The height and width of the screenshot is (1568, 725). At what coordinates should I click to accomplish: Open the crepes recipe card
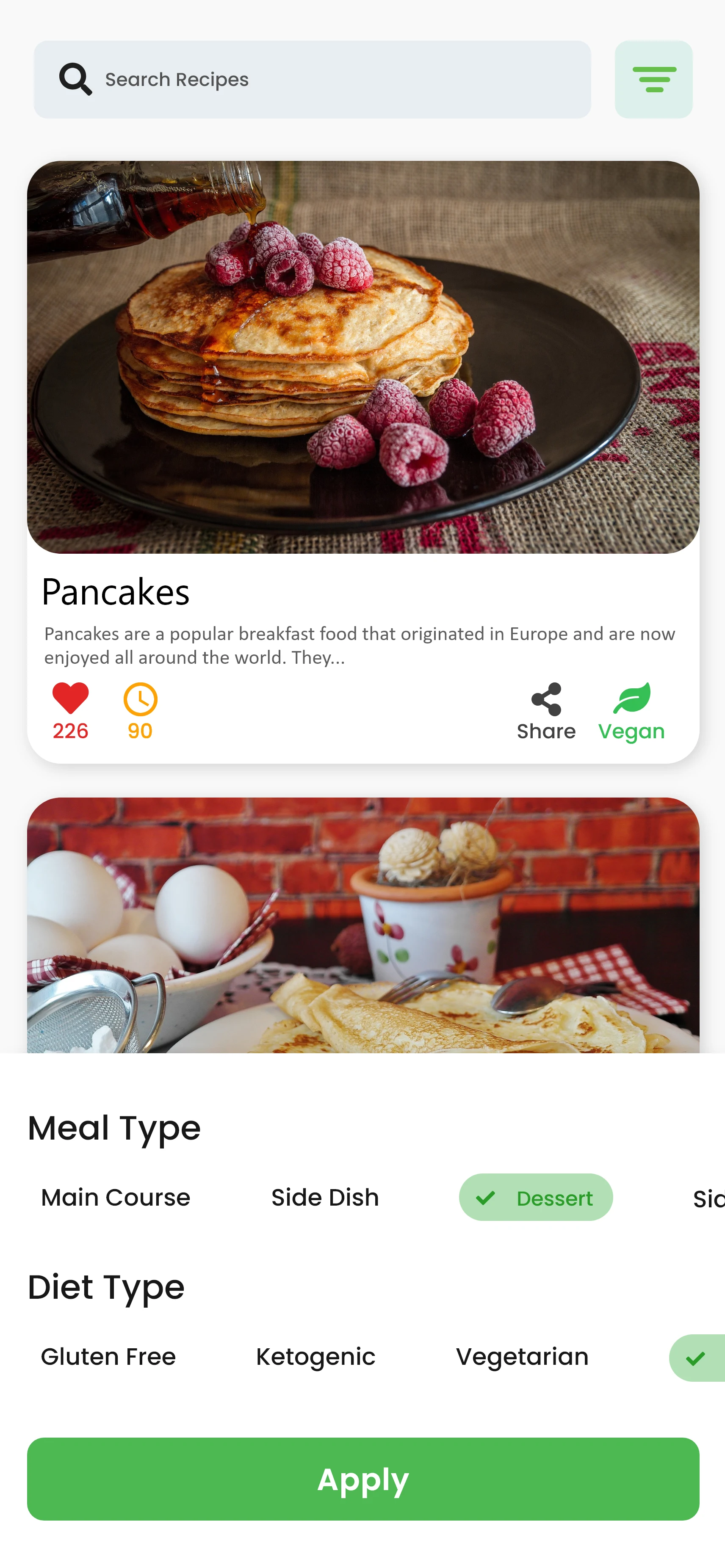point(363,925)
